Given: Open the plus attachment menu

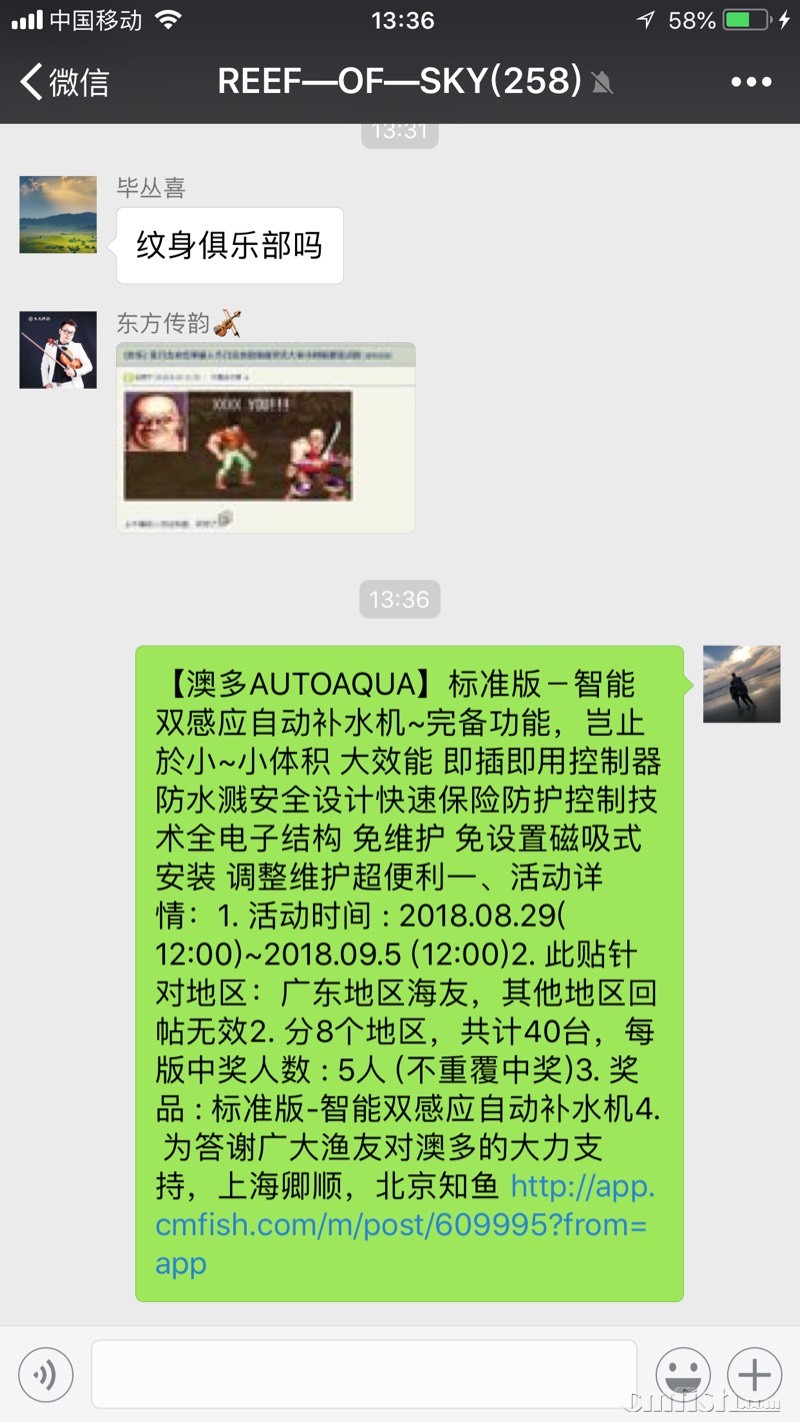Looking at the screenshot, I should tap(754, 1375).
